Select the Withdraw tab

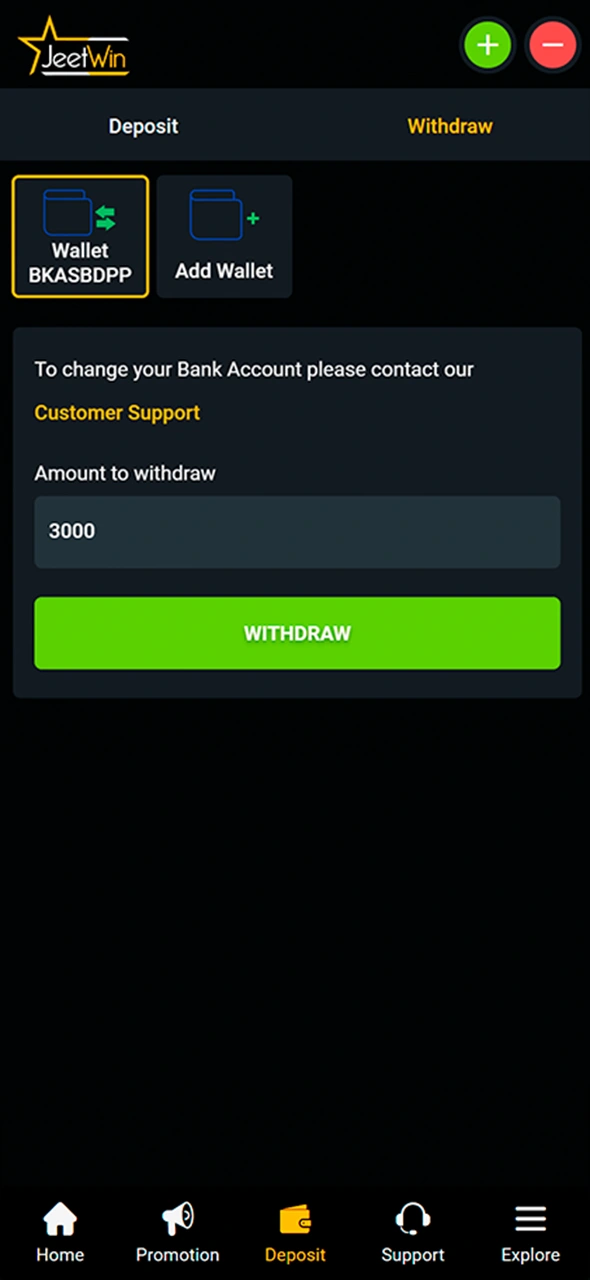coord(450,126)
